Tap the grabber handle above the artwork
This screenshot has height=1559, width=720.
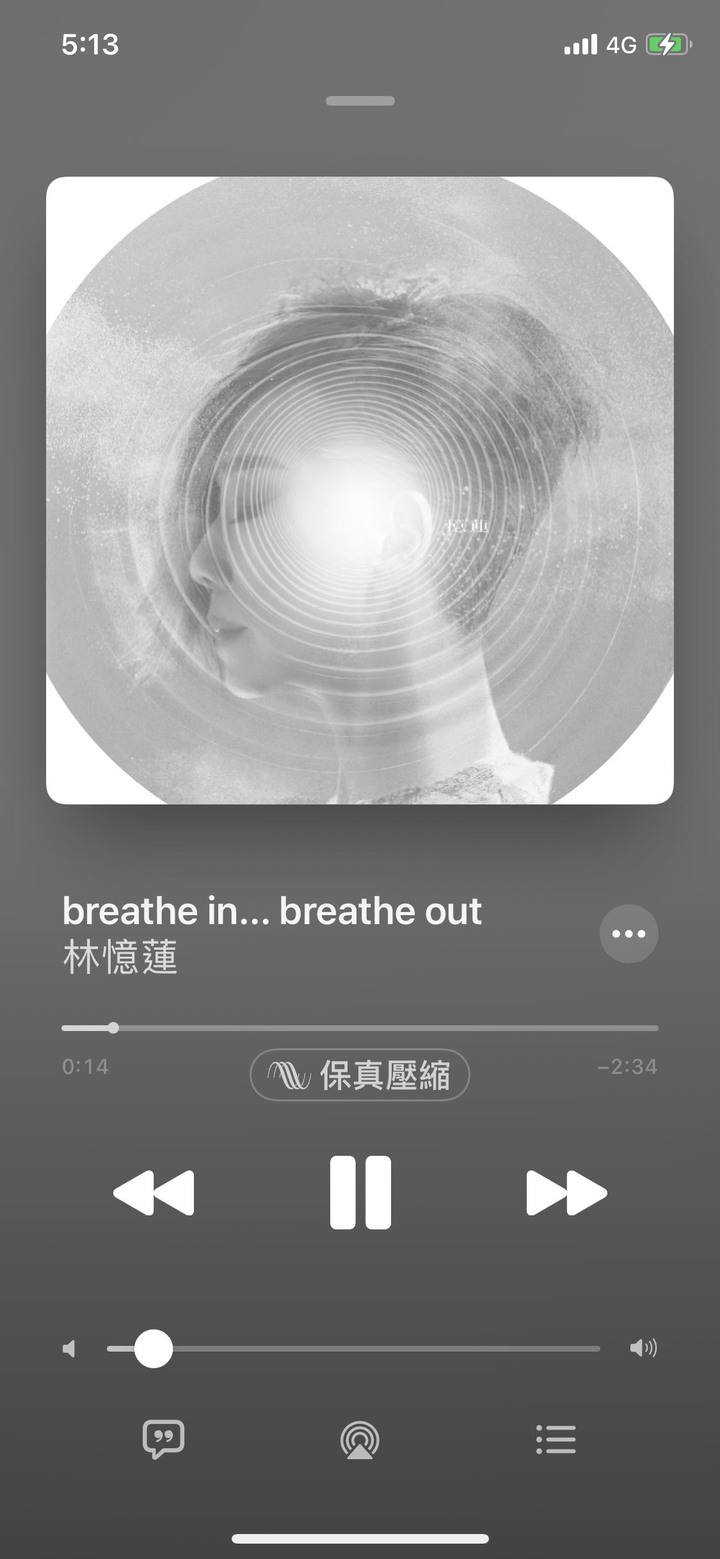[360, 101]
